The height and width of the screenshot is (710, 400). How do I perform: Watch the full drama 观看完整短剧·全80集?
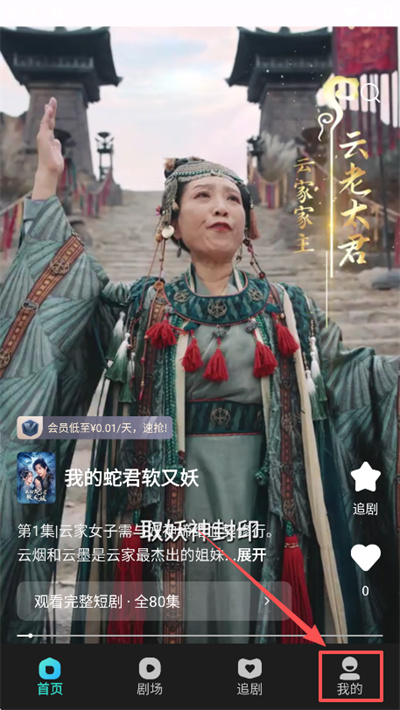(154, 601)
